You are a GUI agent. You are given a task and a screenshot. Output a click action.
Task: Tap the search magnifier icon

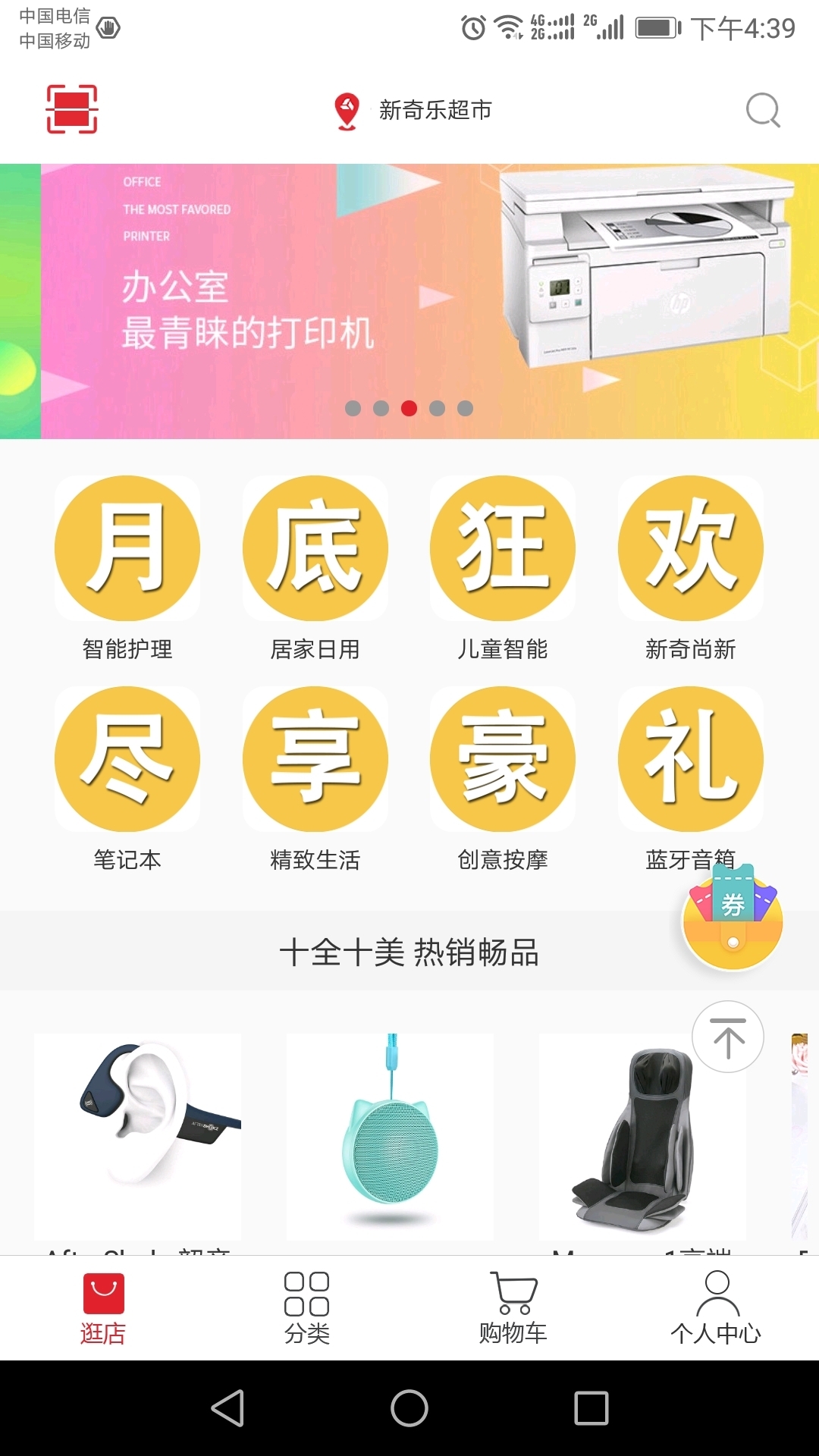pyautogui.click(x=763, y=111)
